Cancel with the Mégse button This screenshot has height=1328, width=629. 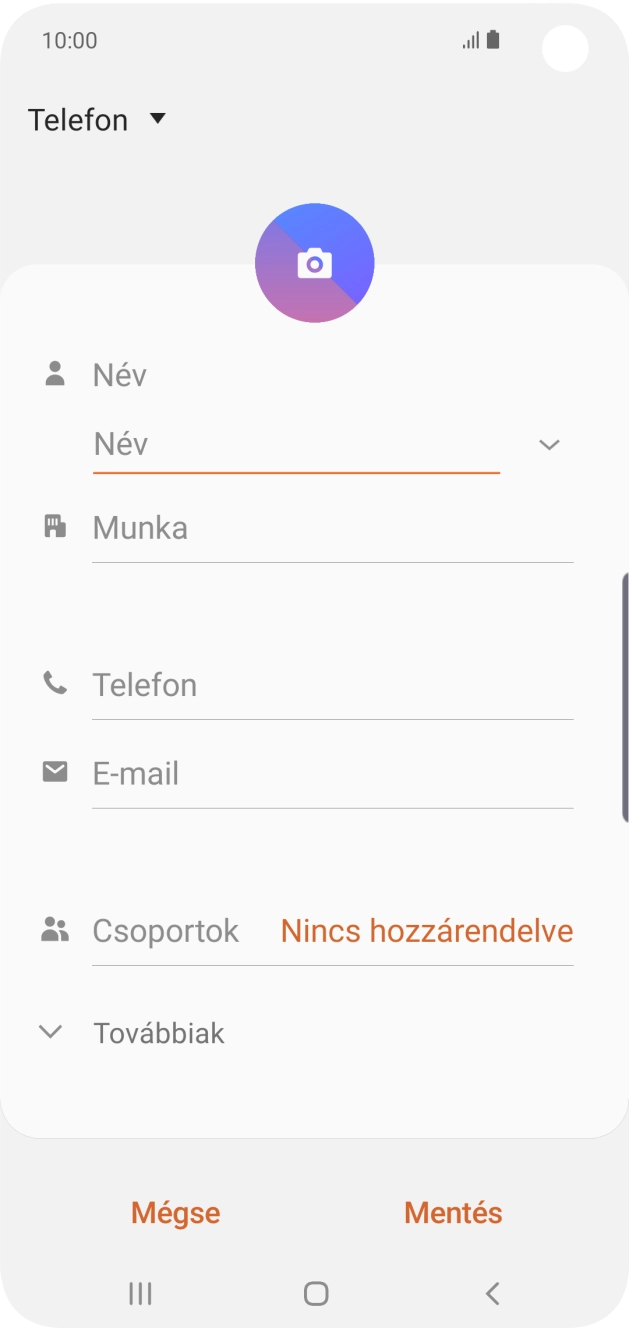coord(176,1213)
